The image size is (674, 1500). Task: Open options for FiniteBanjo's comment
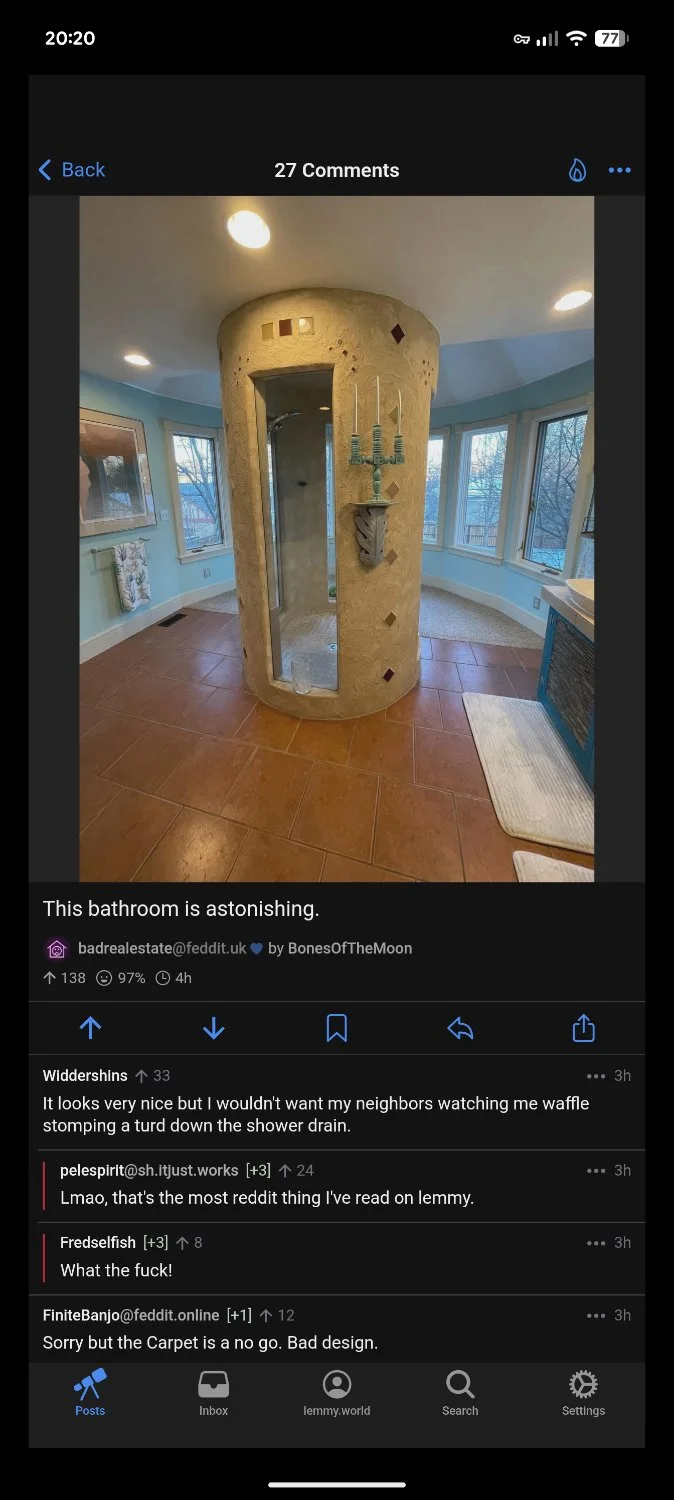tap(596, 1315)
